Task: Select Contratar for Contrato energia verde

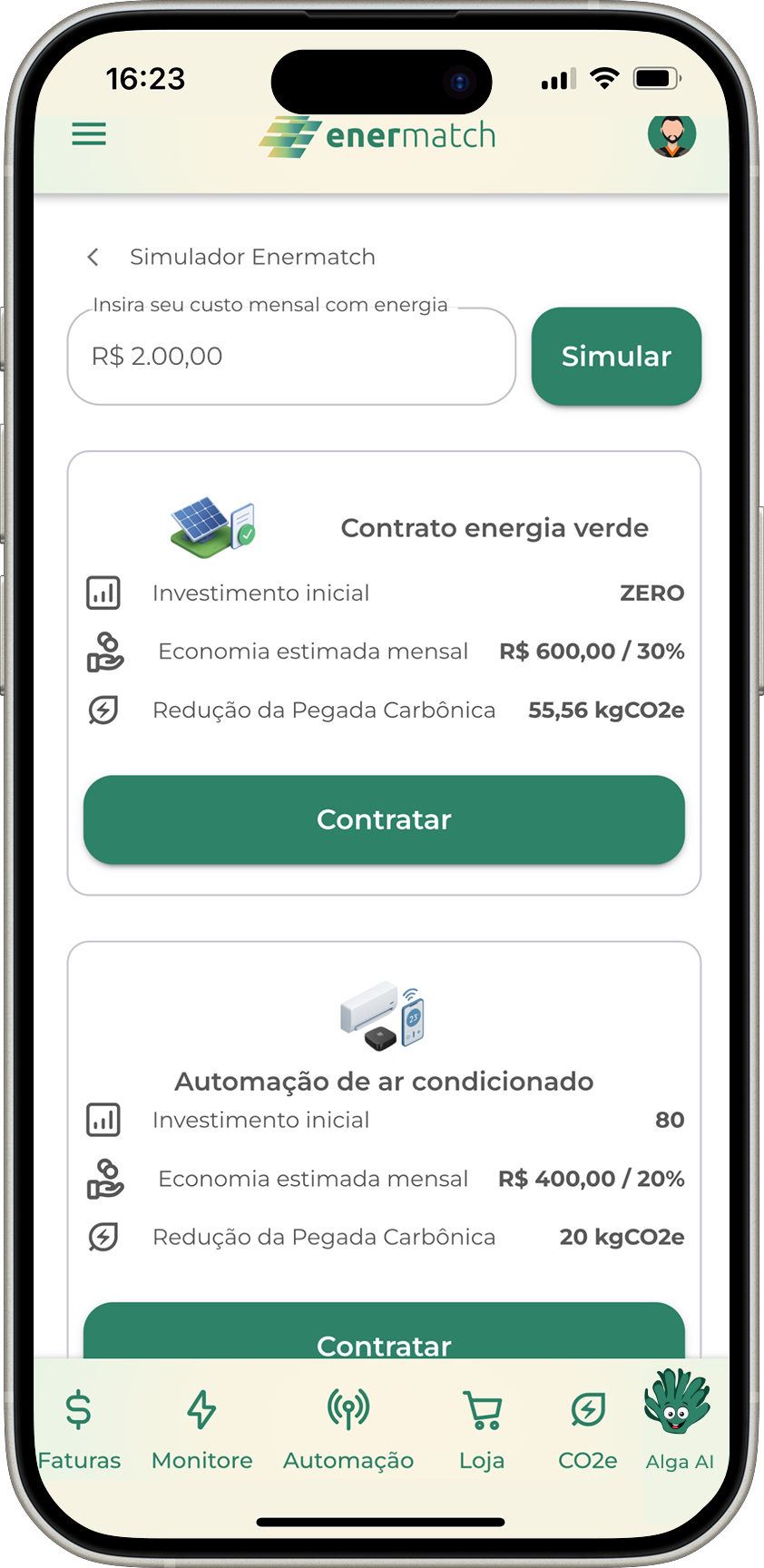Action: (384, 819)
